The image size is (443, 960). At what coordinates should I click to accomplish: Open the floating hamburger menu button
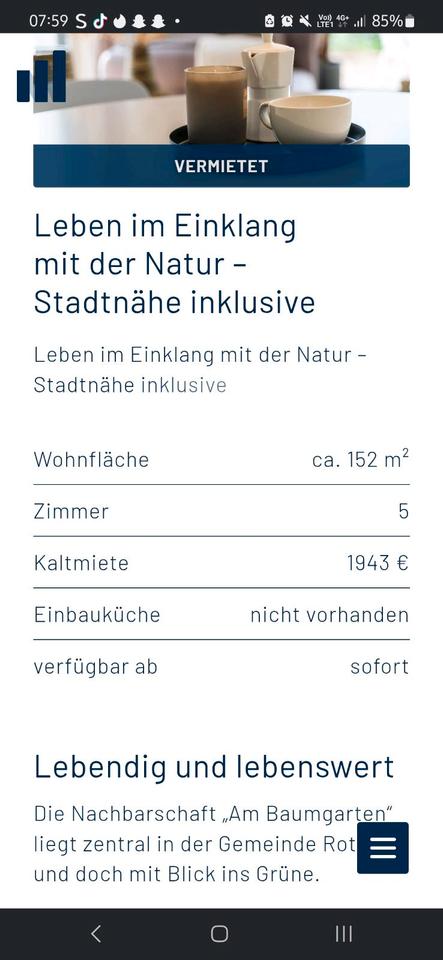click(383, 847)
